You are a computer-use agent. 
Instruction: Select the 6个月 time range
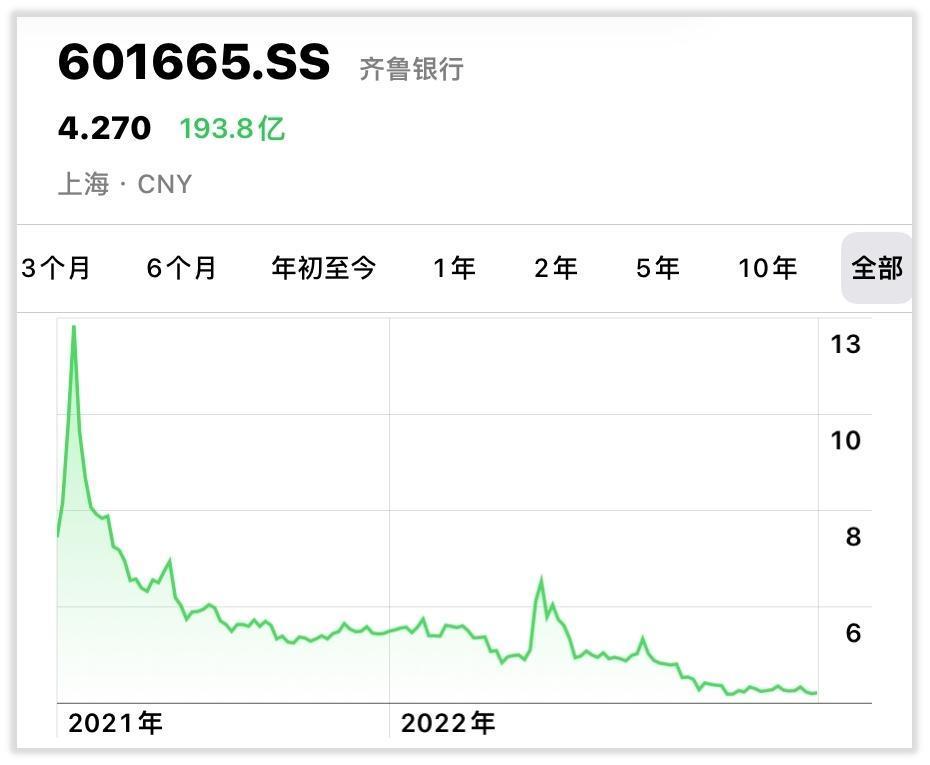[x=181, y=268]
